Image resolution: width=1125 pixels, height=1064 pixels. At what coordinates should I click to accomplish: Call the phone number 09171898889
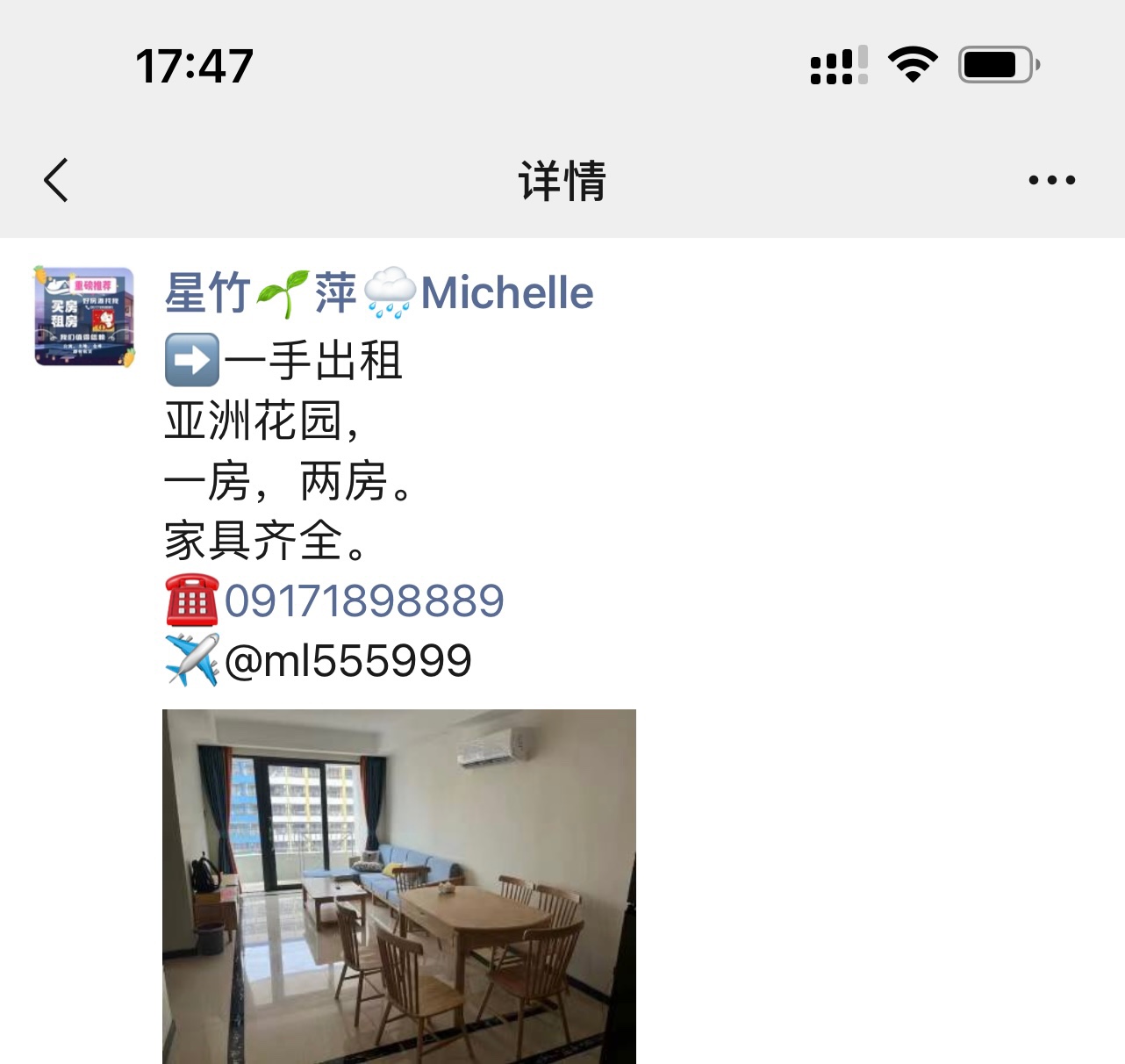click(364, 601)
